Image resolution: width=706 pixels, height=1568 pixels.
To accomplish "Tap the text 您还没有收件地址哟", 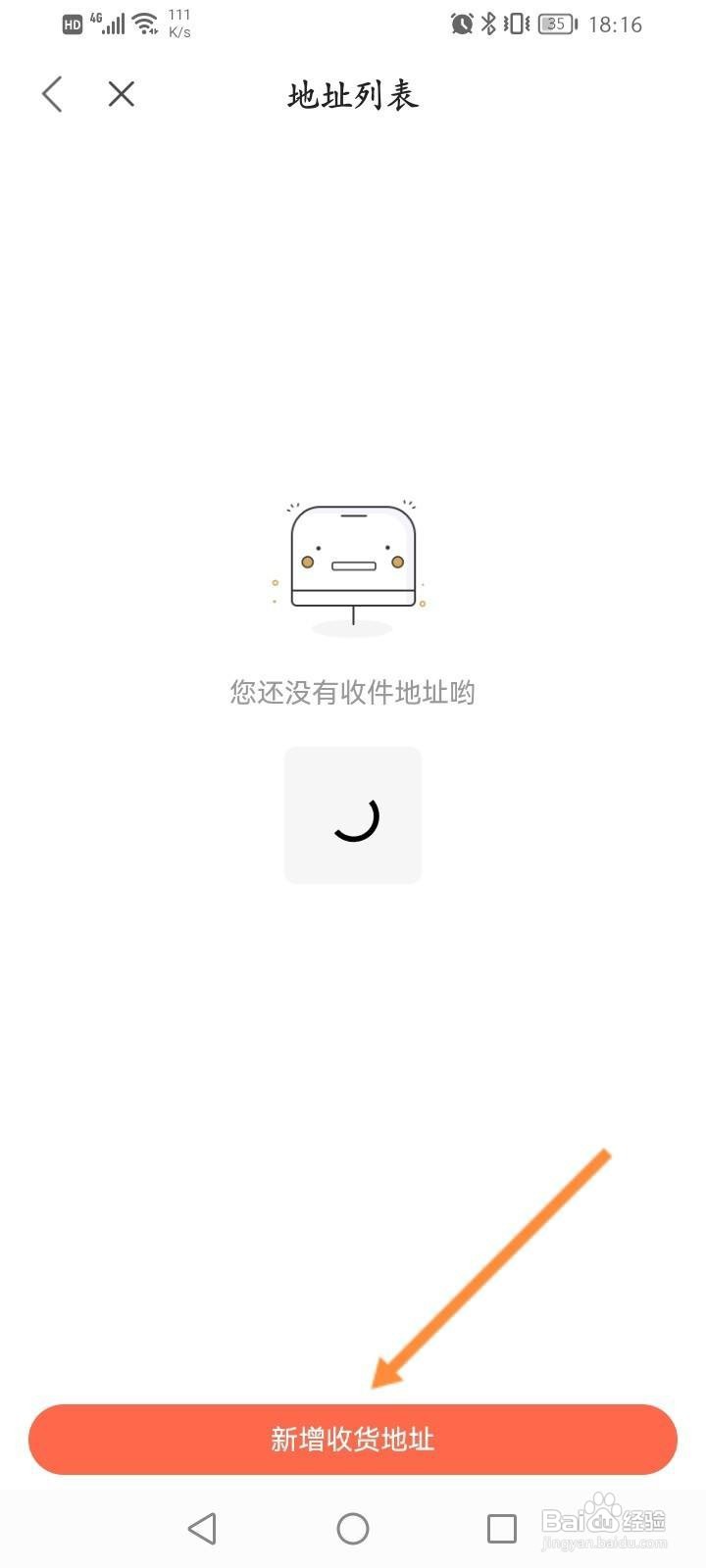I will point(353,692).
